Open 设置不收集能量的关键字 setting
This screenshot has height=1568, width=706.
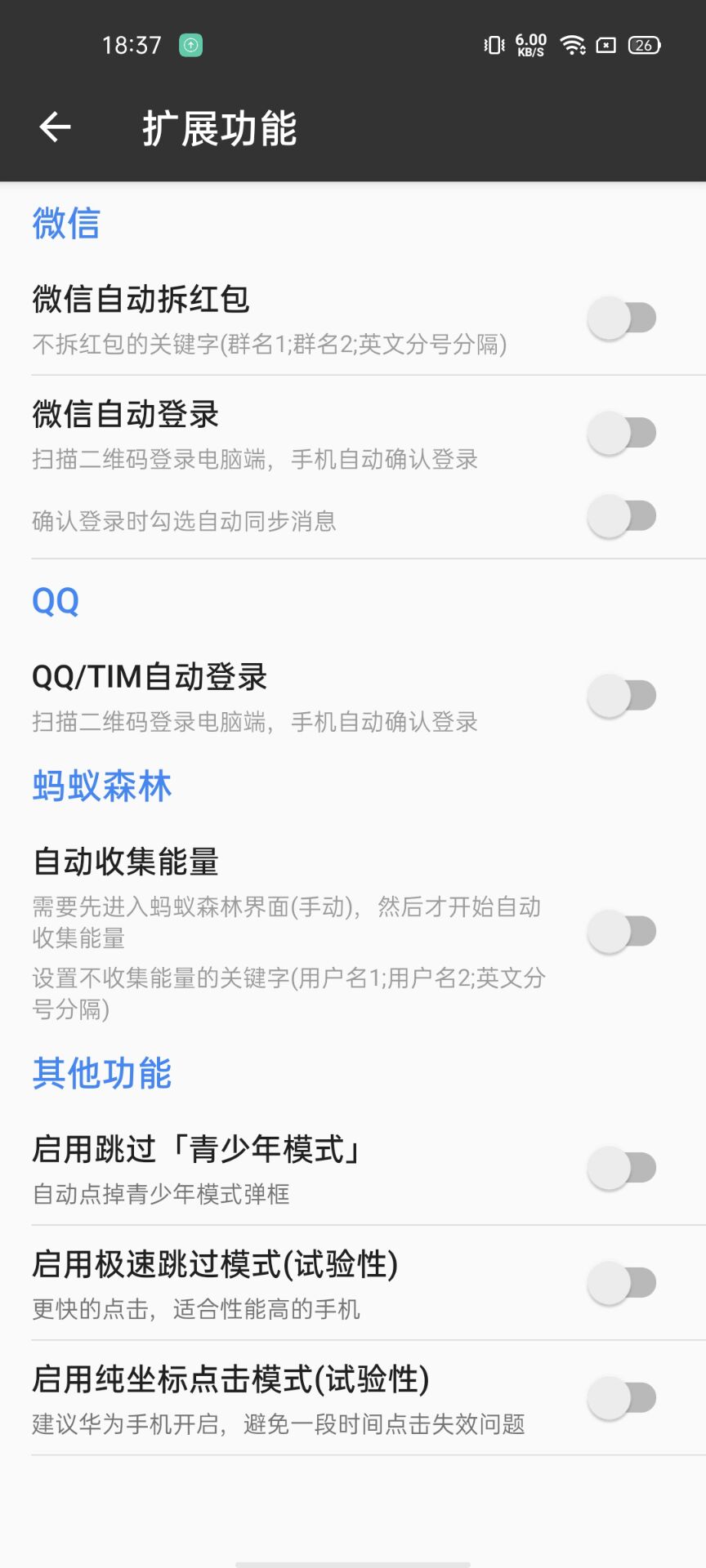pos(288,993)
